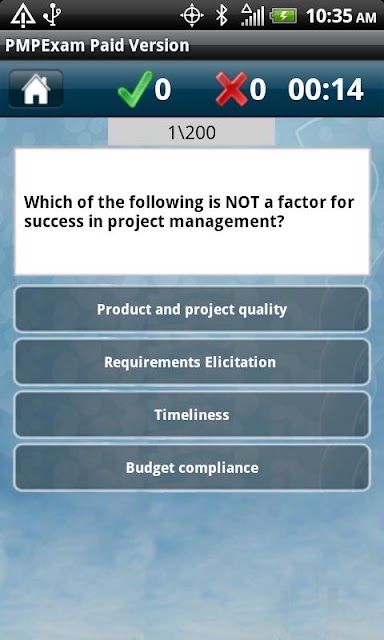The width and height of the screenshot is (384, 640).
Task: Pick the Timeliness answer option
Action: (x=192, y=414)
